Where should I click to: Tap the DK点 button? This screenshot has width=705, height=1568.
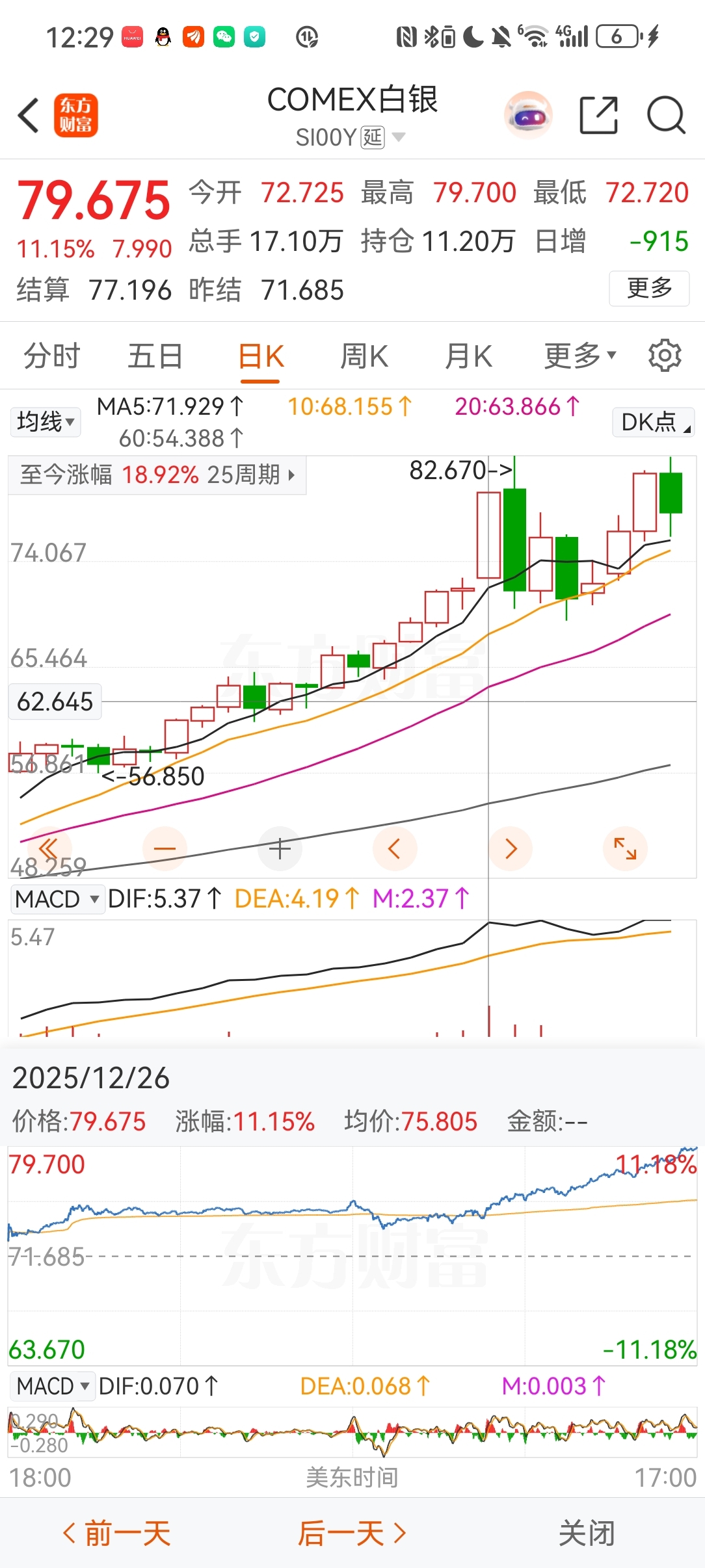[654, 422]
